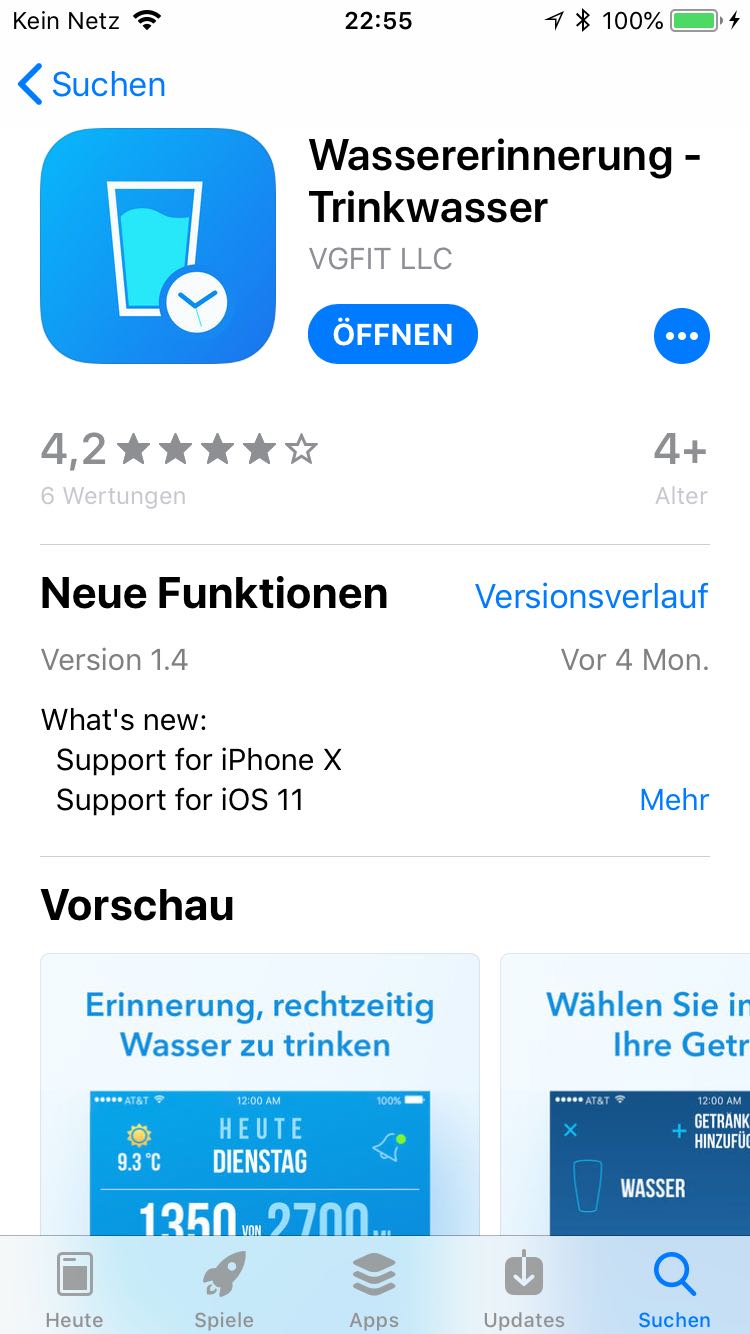The image size is (750, 1334).
Task: Open the three-dot more options menu
Action: point(682,336)
